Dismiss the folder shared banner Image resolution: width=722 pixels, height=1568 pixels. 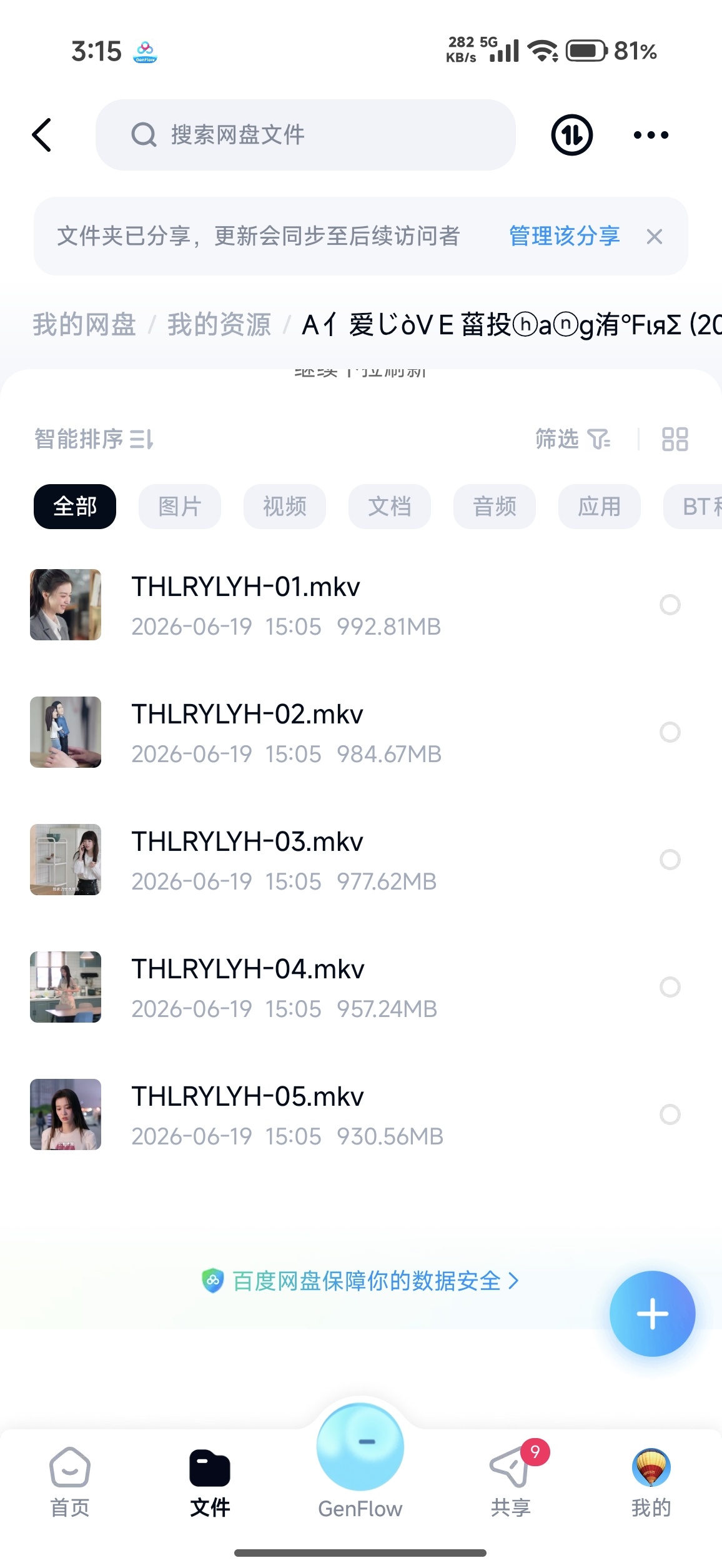coord(655,237)
